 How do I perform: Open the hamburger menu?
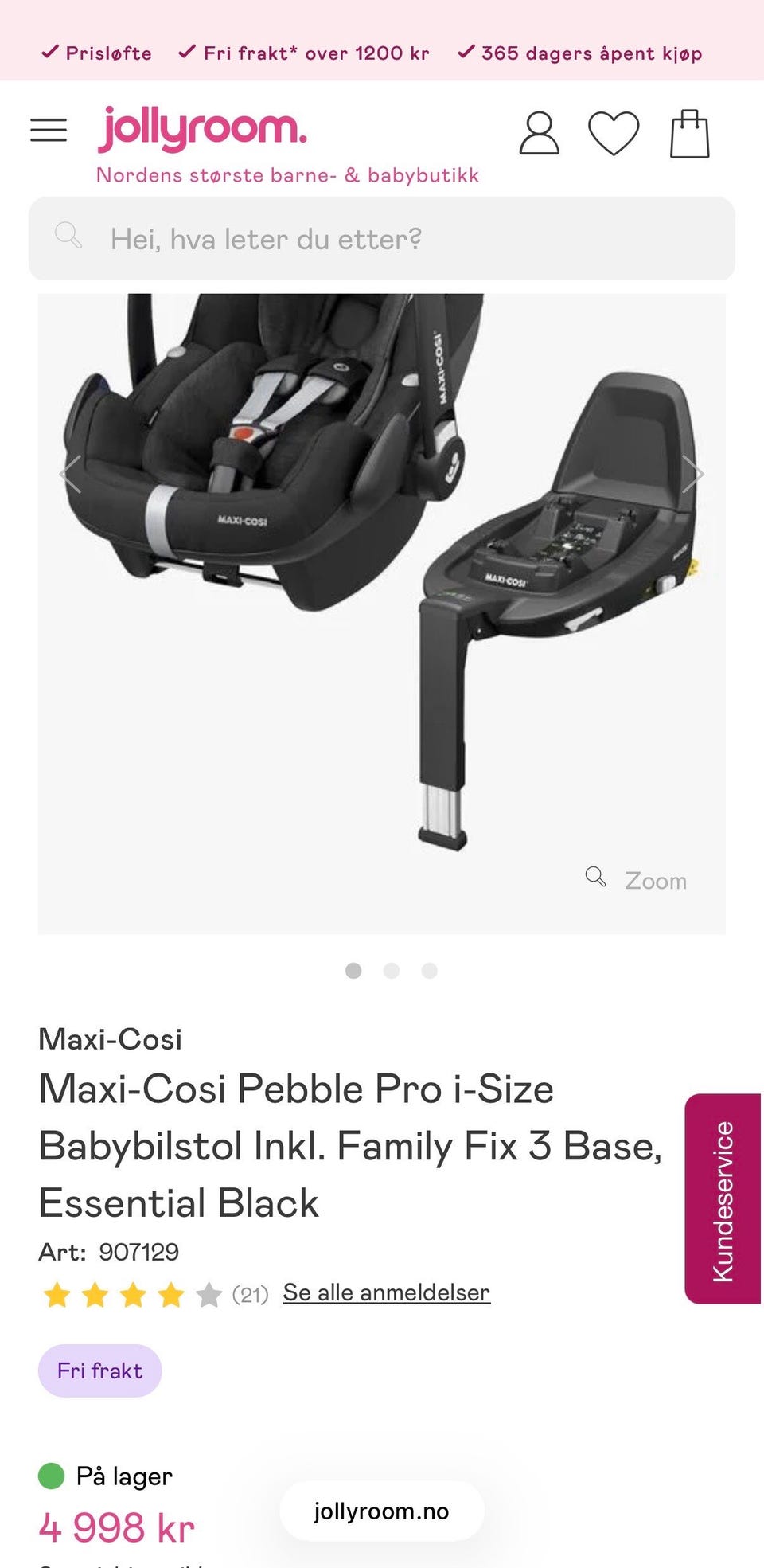49,130
